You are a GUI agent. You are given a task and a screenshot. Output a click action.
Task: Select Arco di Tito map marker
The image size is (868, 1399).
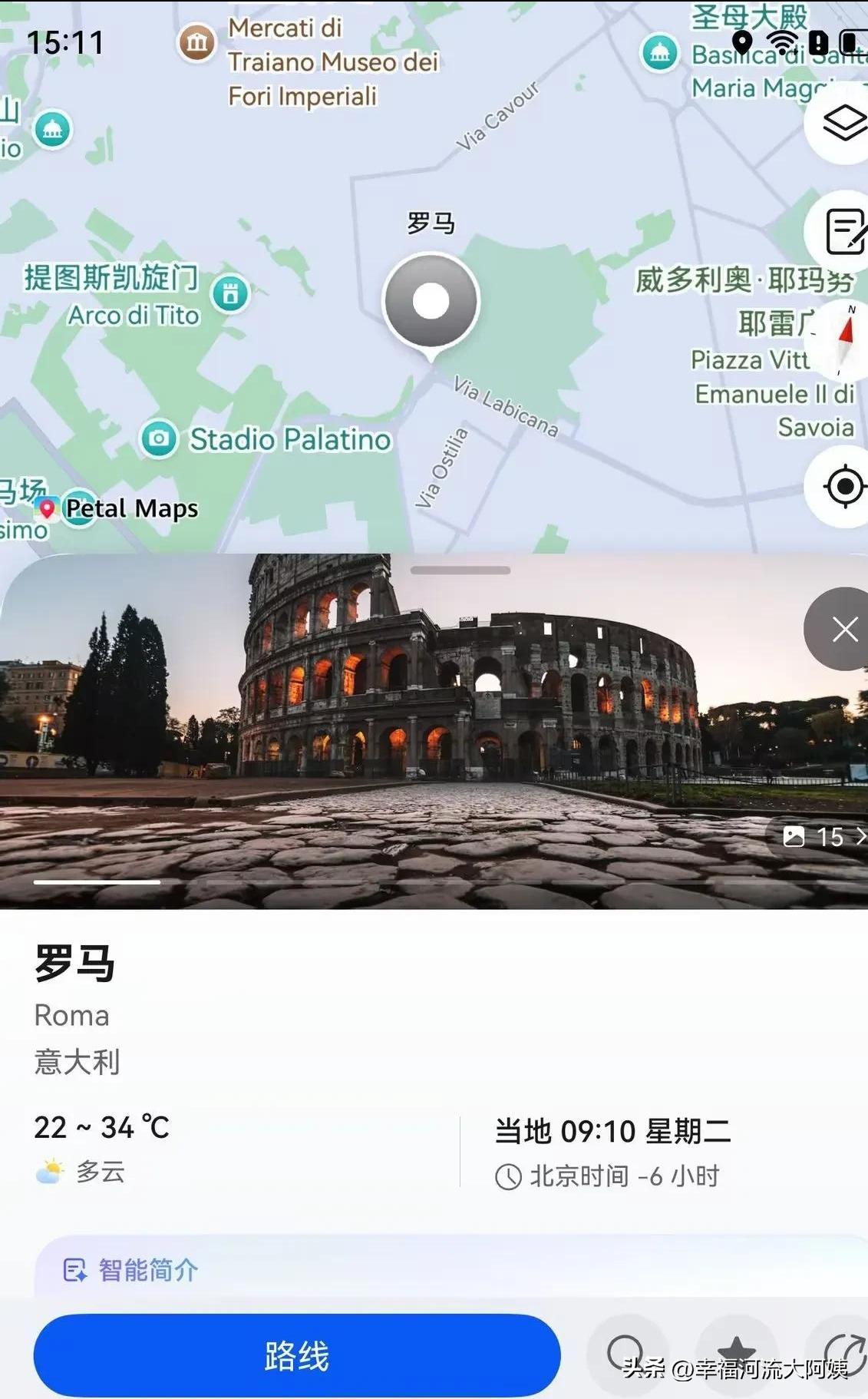pos(230,293)
